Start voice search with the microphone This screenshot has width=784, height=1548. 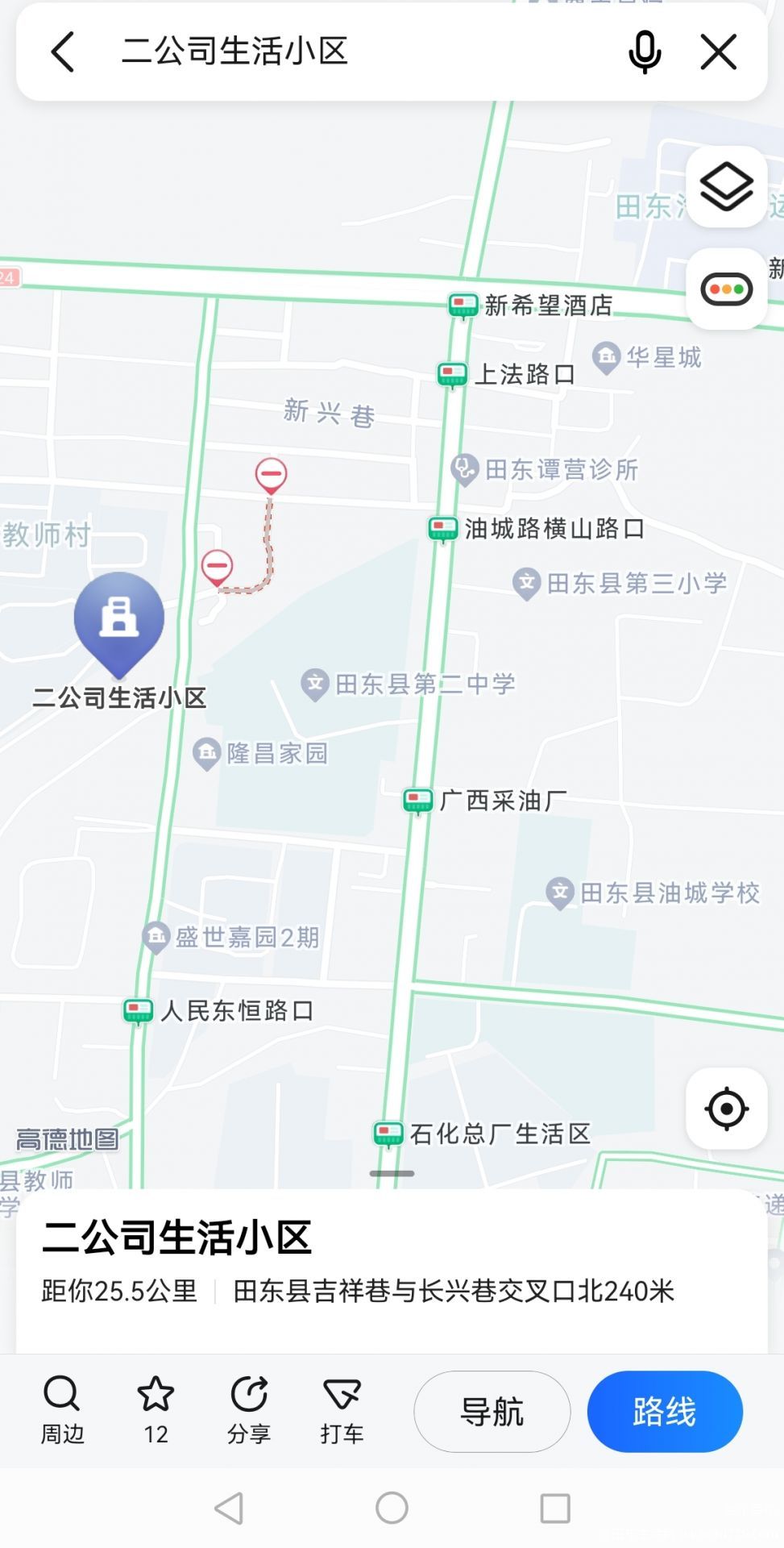pyautogui.click(x=645, y=52)
